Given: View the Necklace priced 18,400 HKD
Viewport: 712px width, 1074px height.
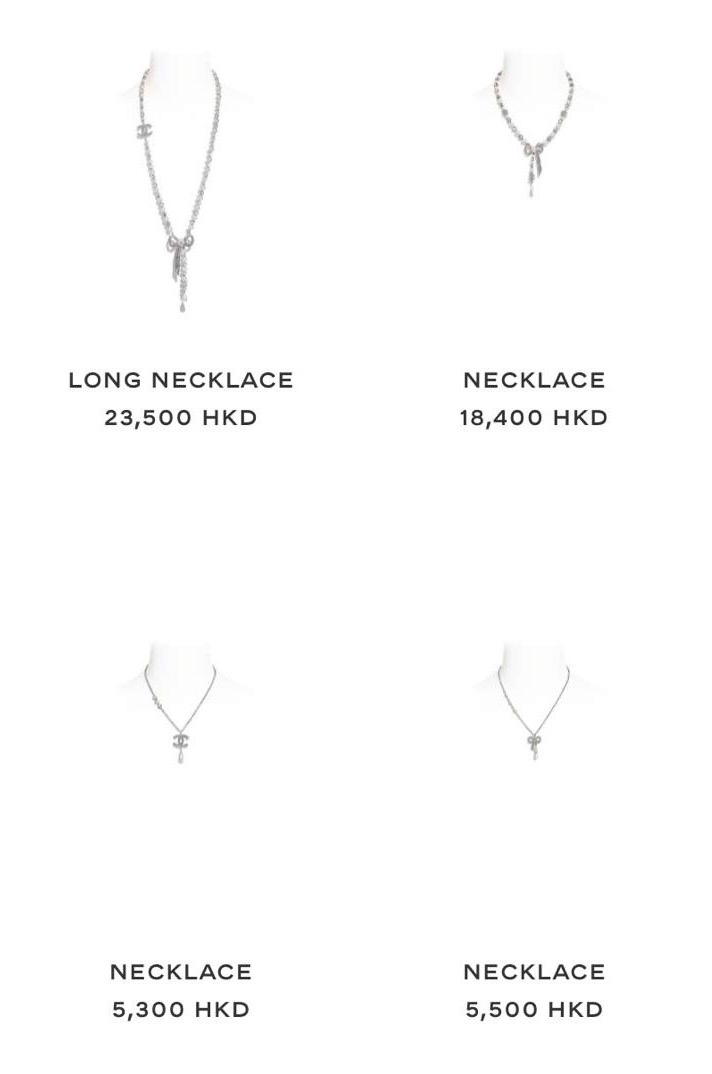Looking at the screenshot, I should (534, 135).
